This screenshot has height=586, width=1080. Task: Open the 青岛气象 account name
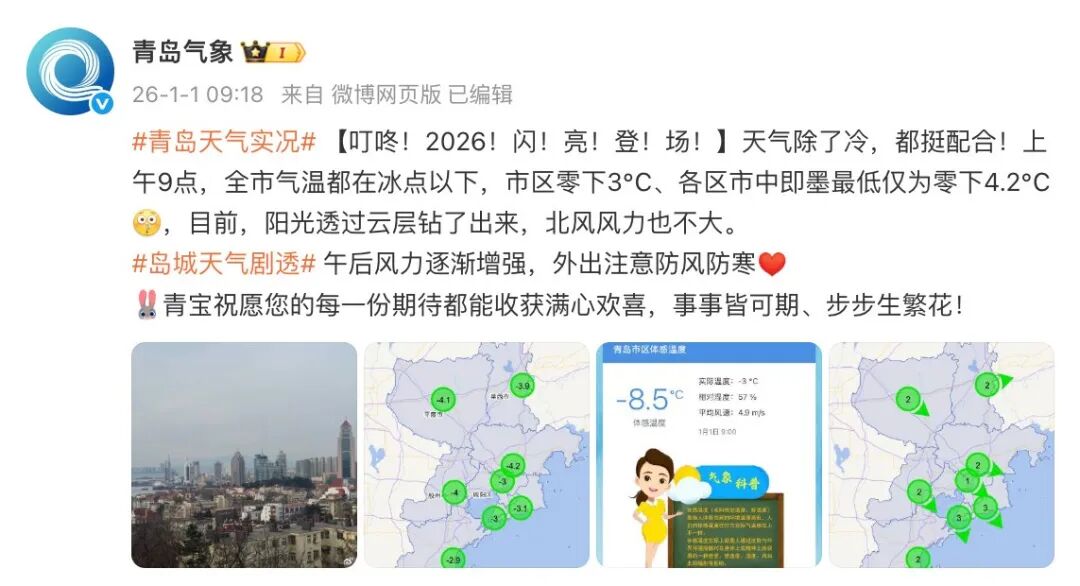coord(183,51)
